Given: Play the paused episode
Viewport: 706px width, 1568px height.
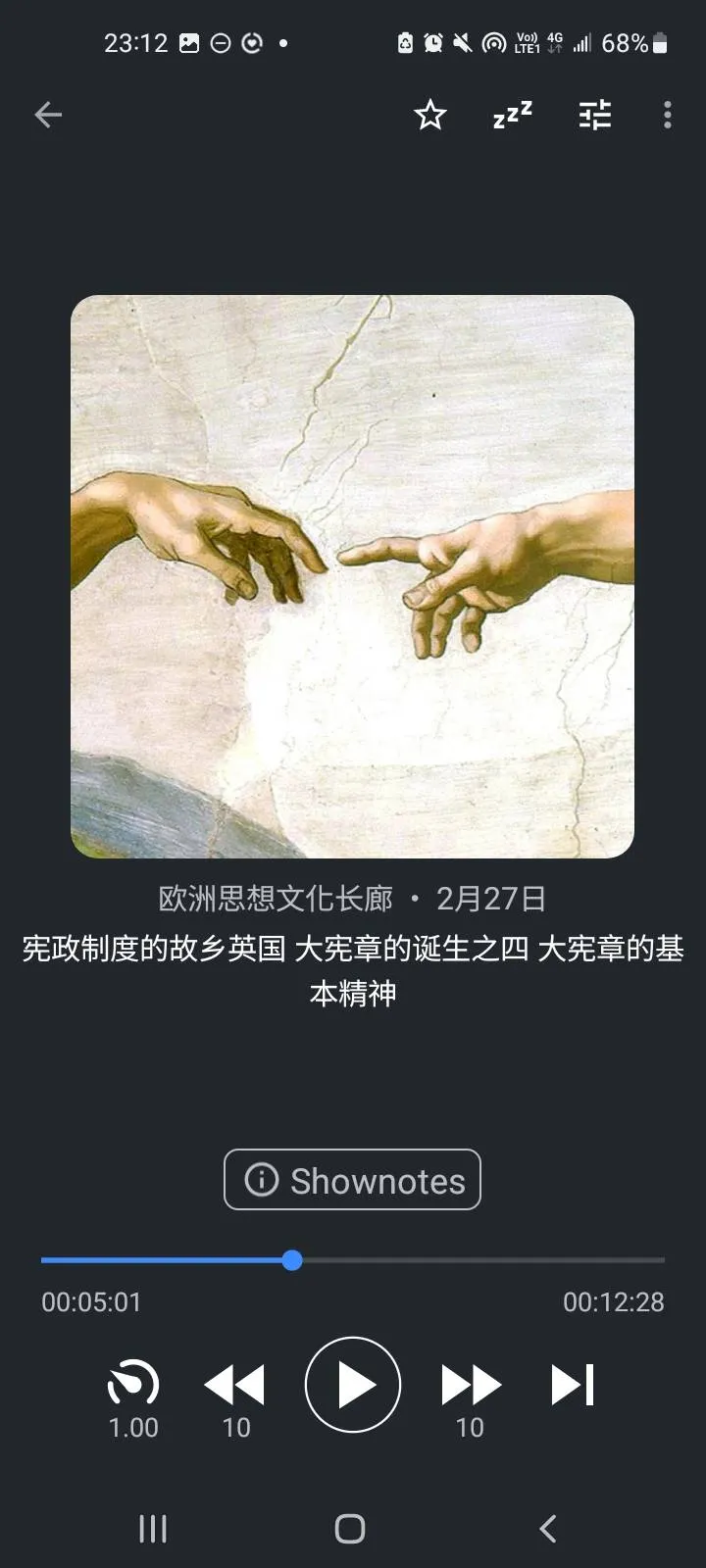Looking at the screenshot, I should click(352, 1385).
